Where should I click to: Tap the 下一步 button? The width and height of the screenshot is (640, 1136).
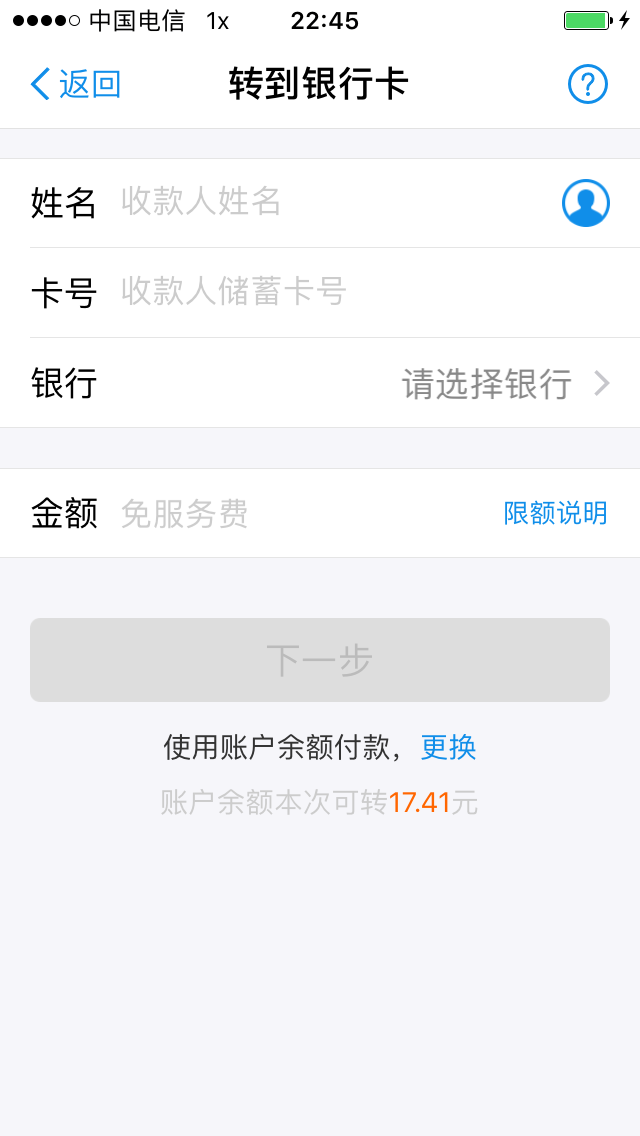[x=320, y=659]
